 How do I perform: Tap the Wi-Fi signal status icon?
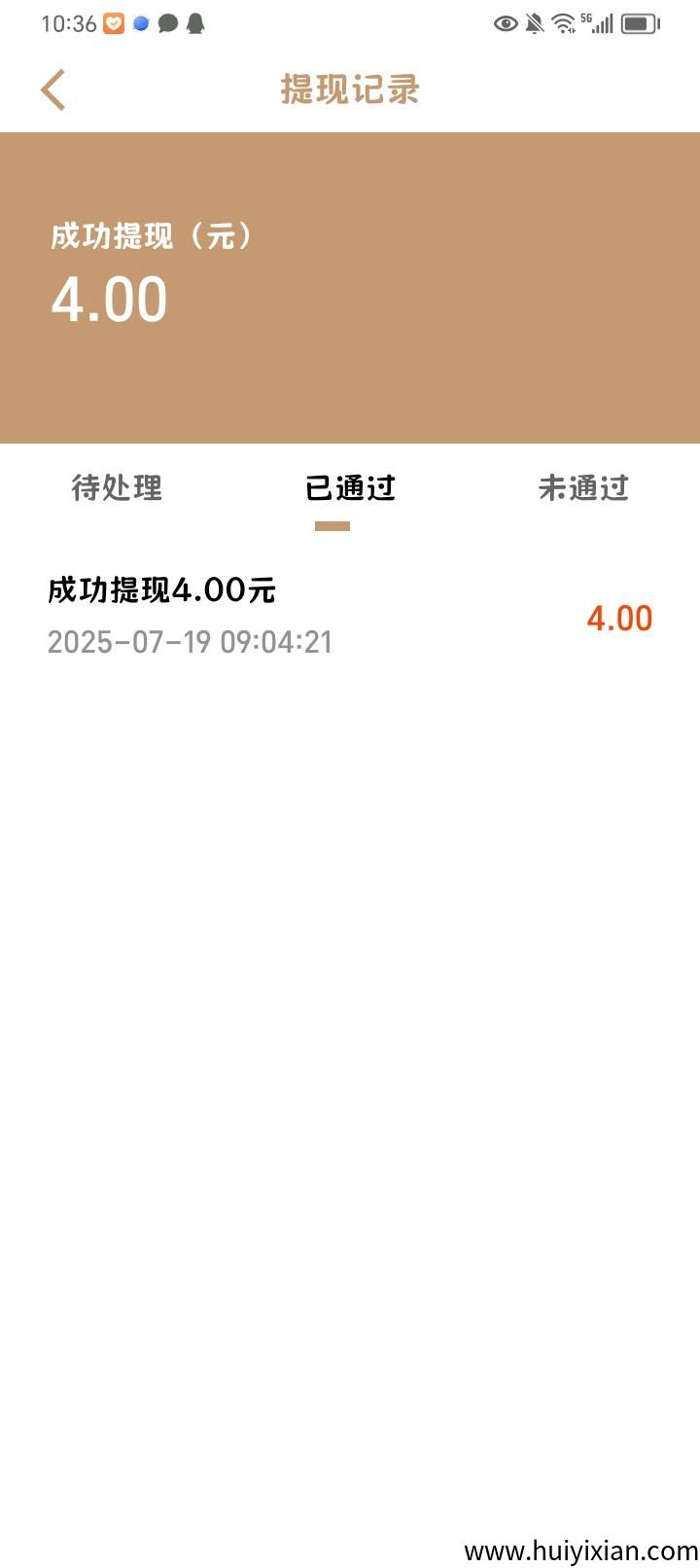(x=565, y=24)
